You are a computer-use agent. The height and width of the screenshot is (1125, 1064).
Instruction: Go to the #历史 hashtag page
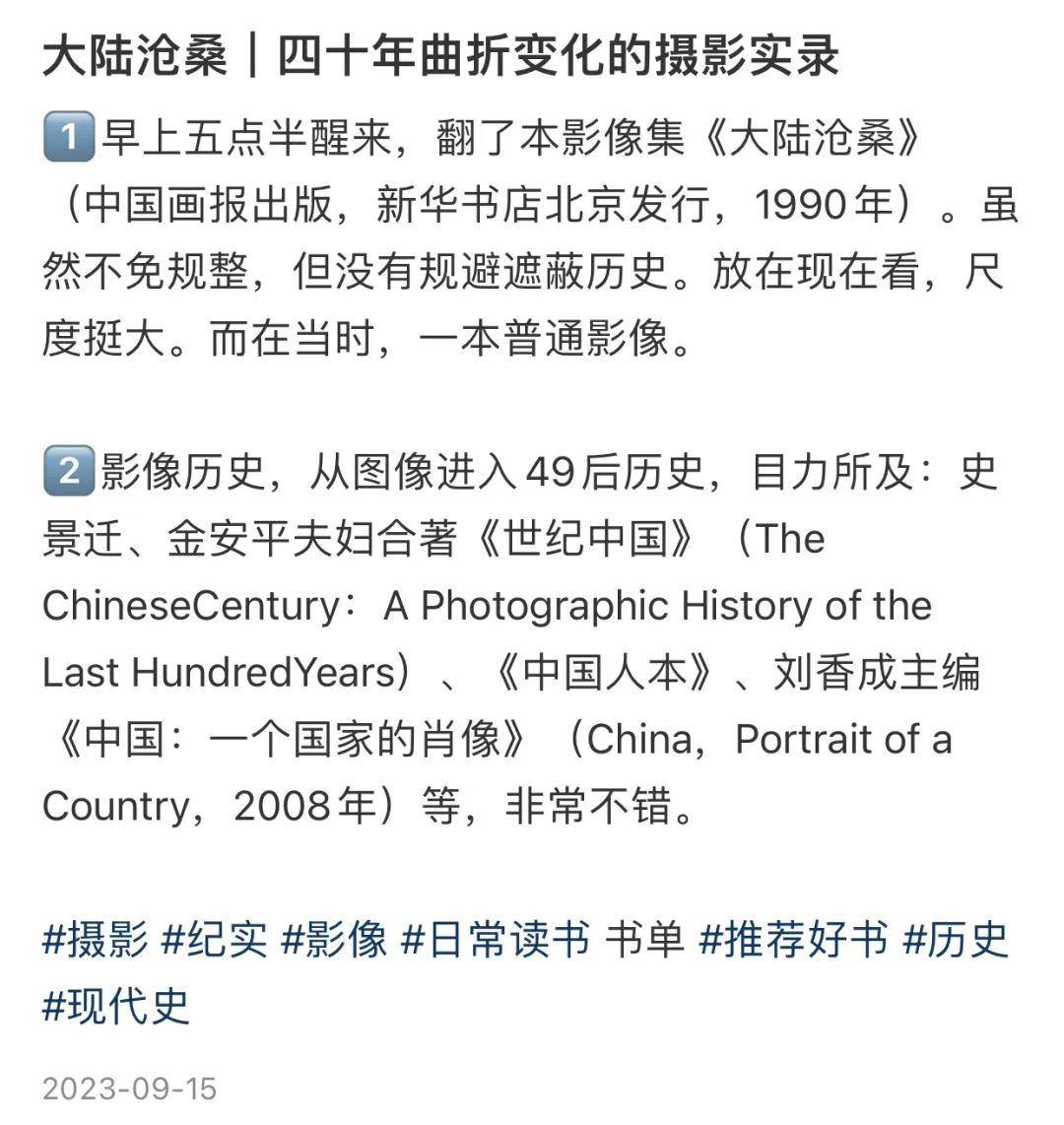[x=956, y=939]
